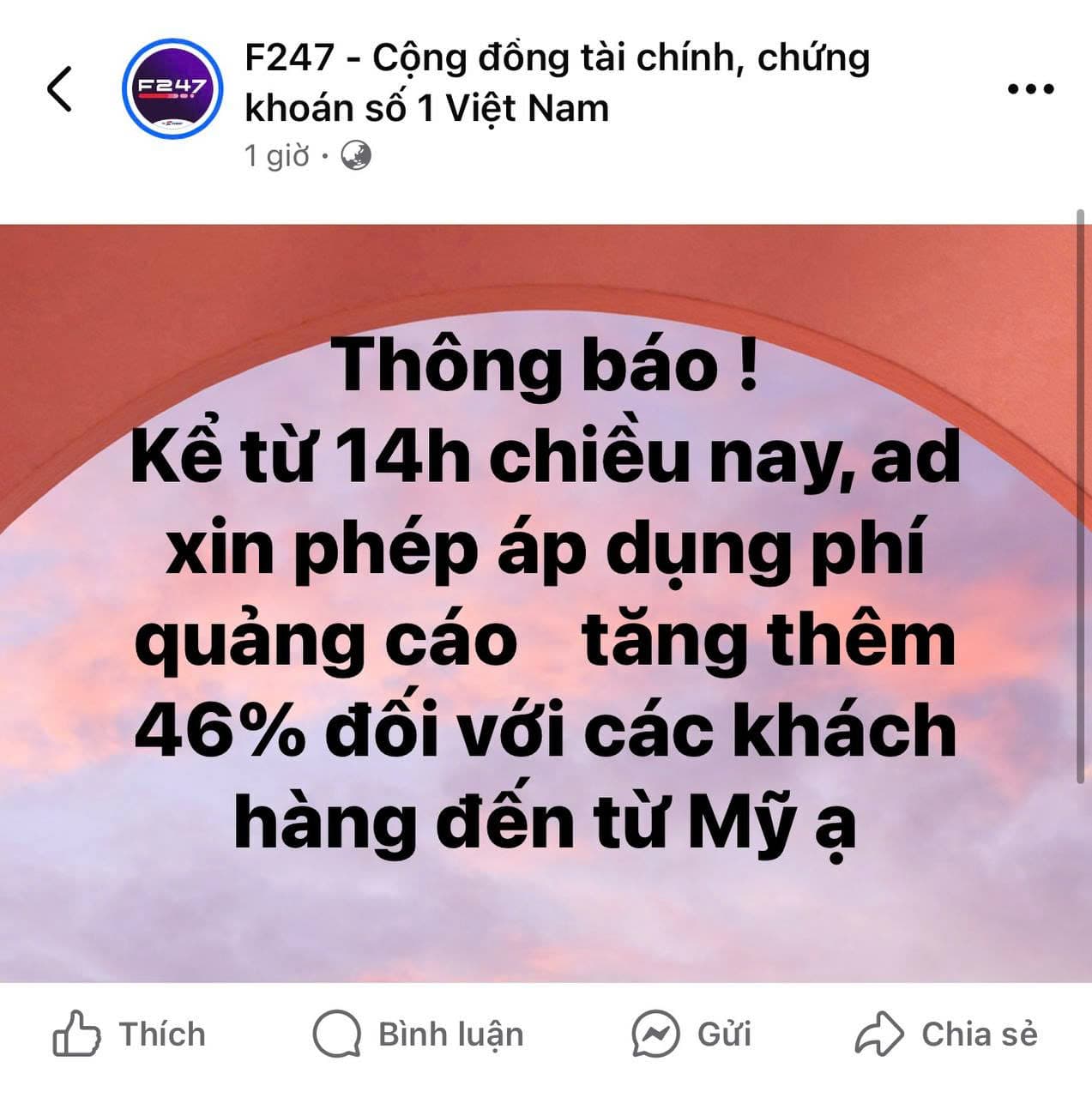The width and height of the screenshot is (1092, 1098).
Task: Go back using the top-left arrow
Action: 59,88
